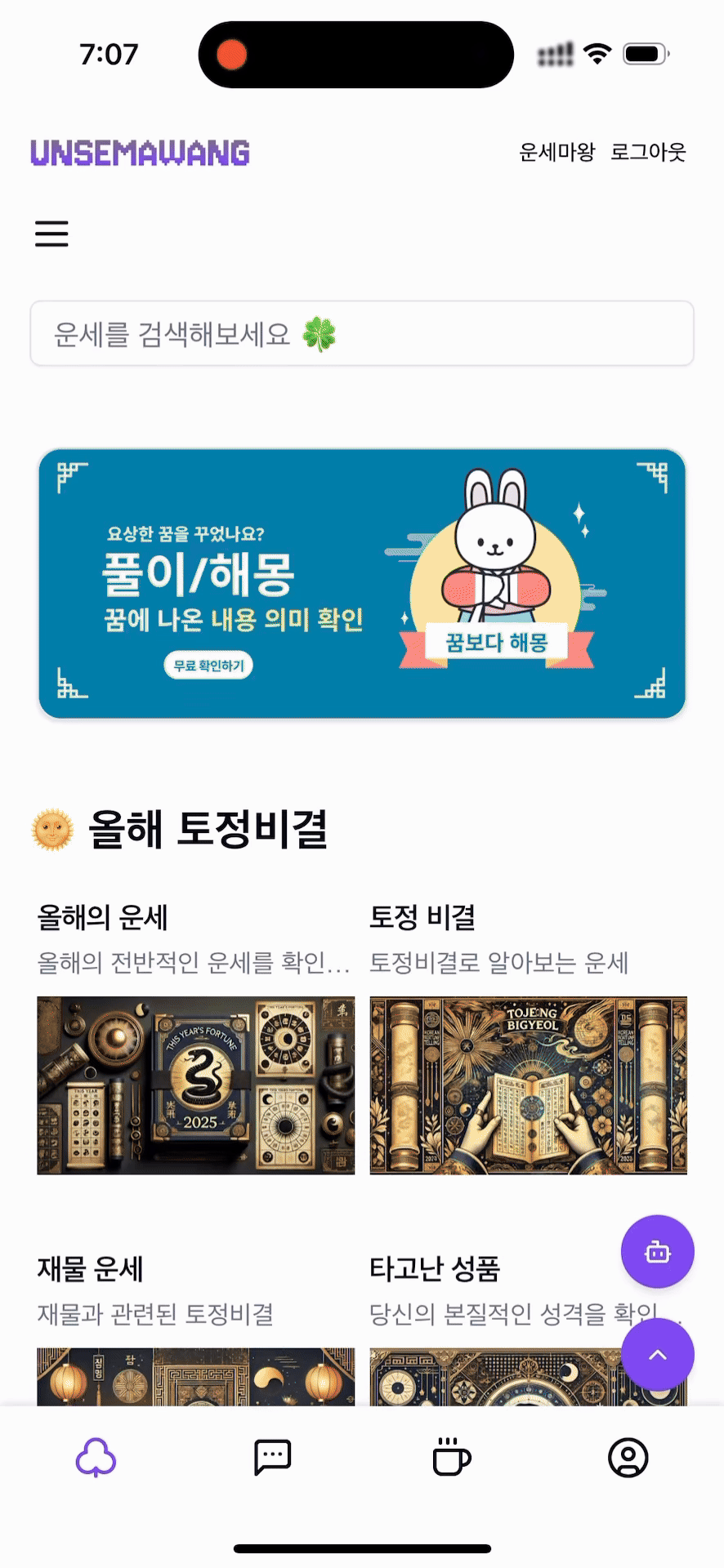Open the hamburger drawer menu
The width and height of the screenshot is (724, 1568).
[x=51, y=234]
